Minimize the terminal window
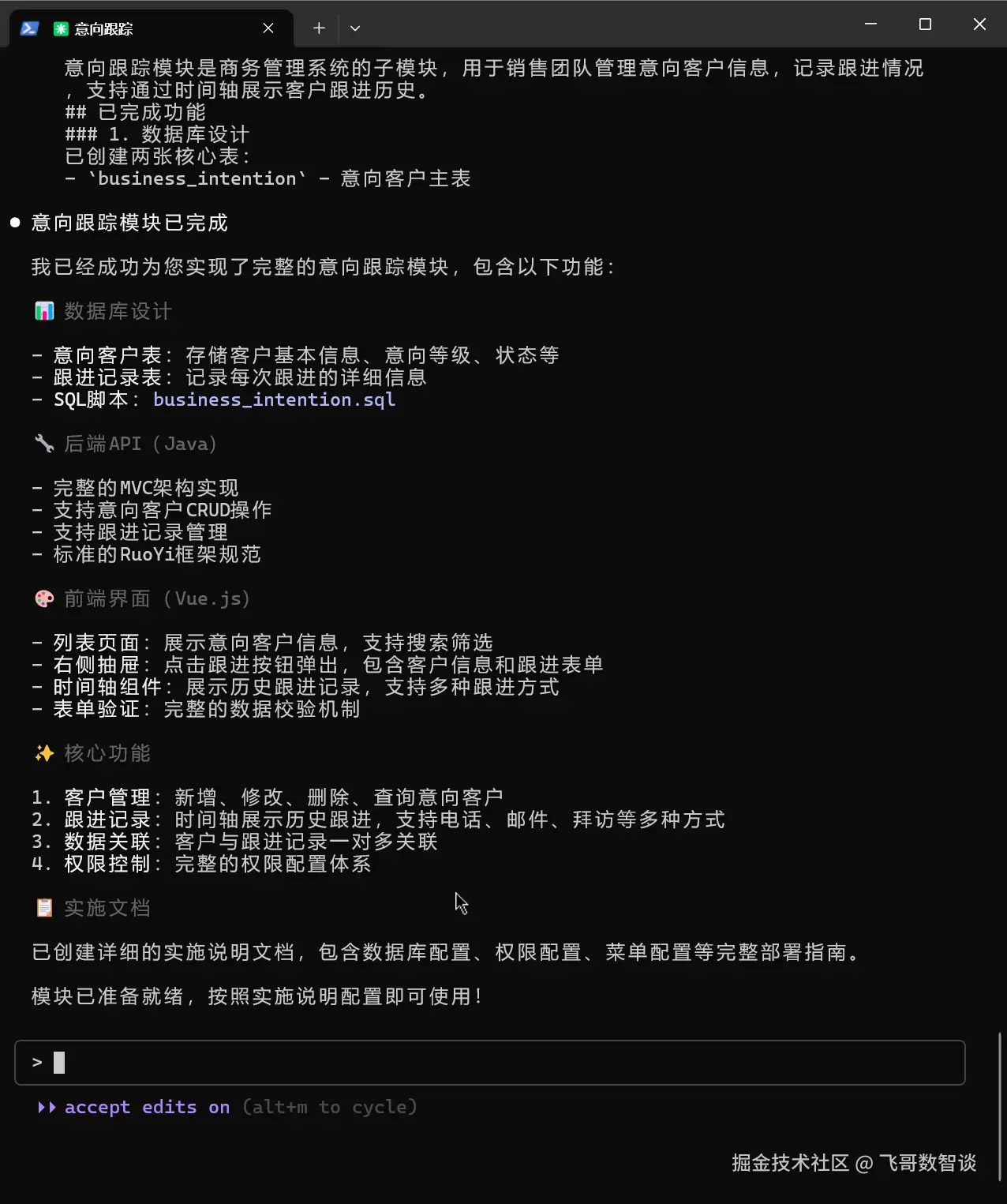 pyautogui.click(x=871, y=24)
